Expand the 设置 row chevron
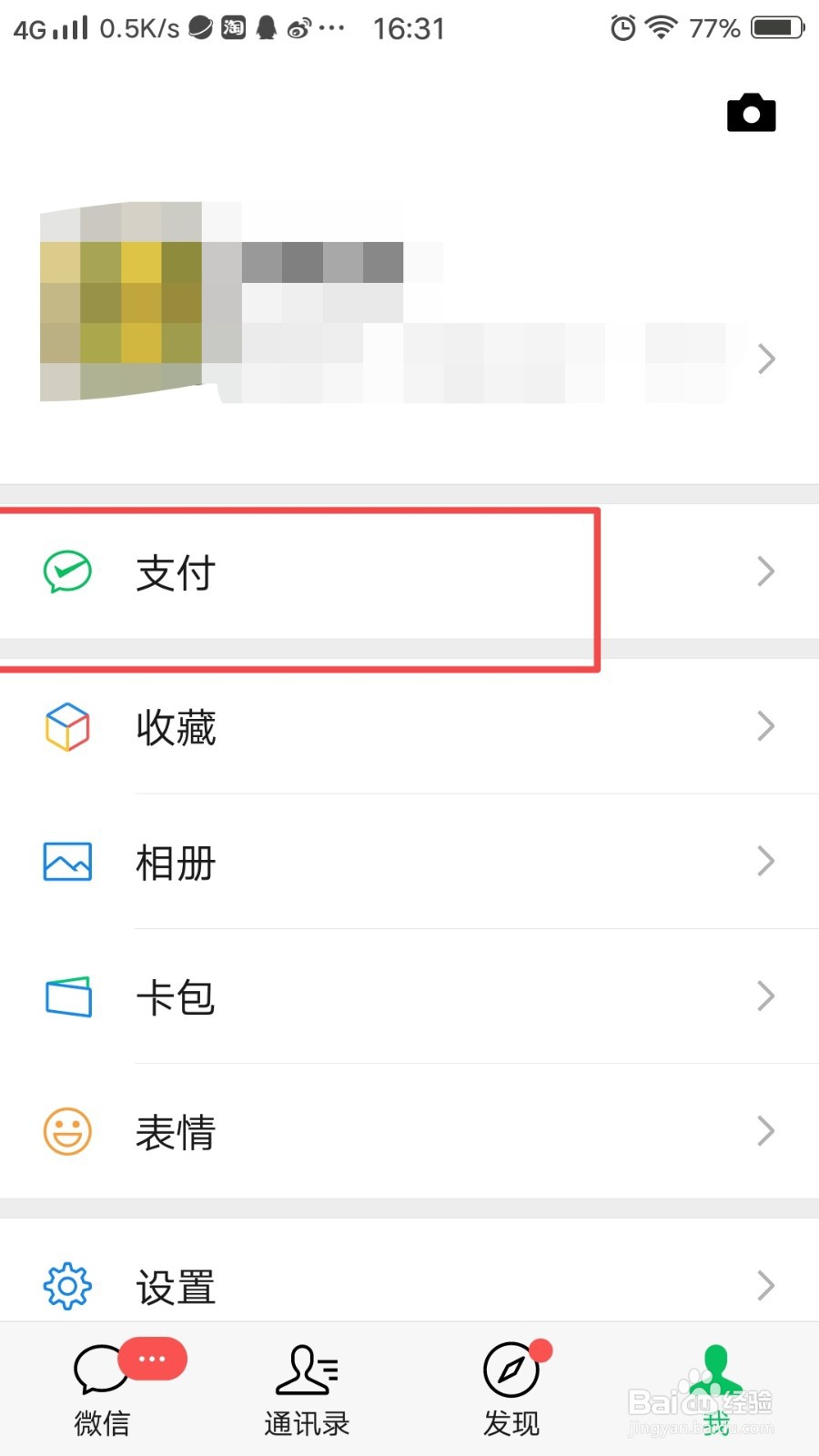This screenshot has height=1456, width=819. 766,1285
